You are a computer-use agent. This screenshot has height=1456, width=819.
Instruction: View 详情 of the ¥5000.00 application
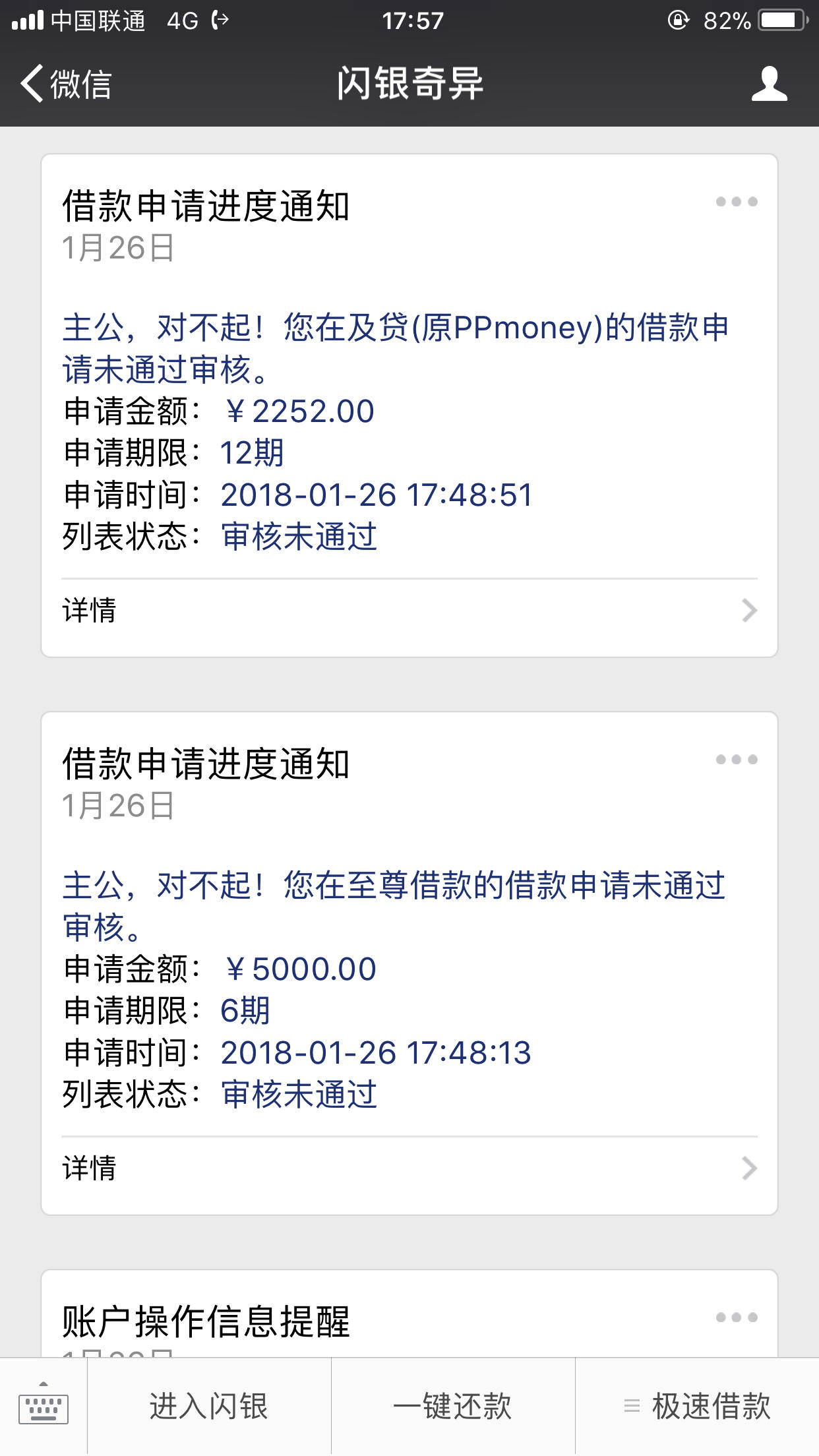click(x=409, y=1168)
